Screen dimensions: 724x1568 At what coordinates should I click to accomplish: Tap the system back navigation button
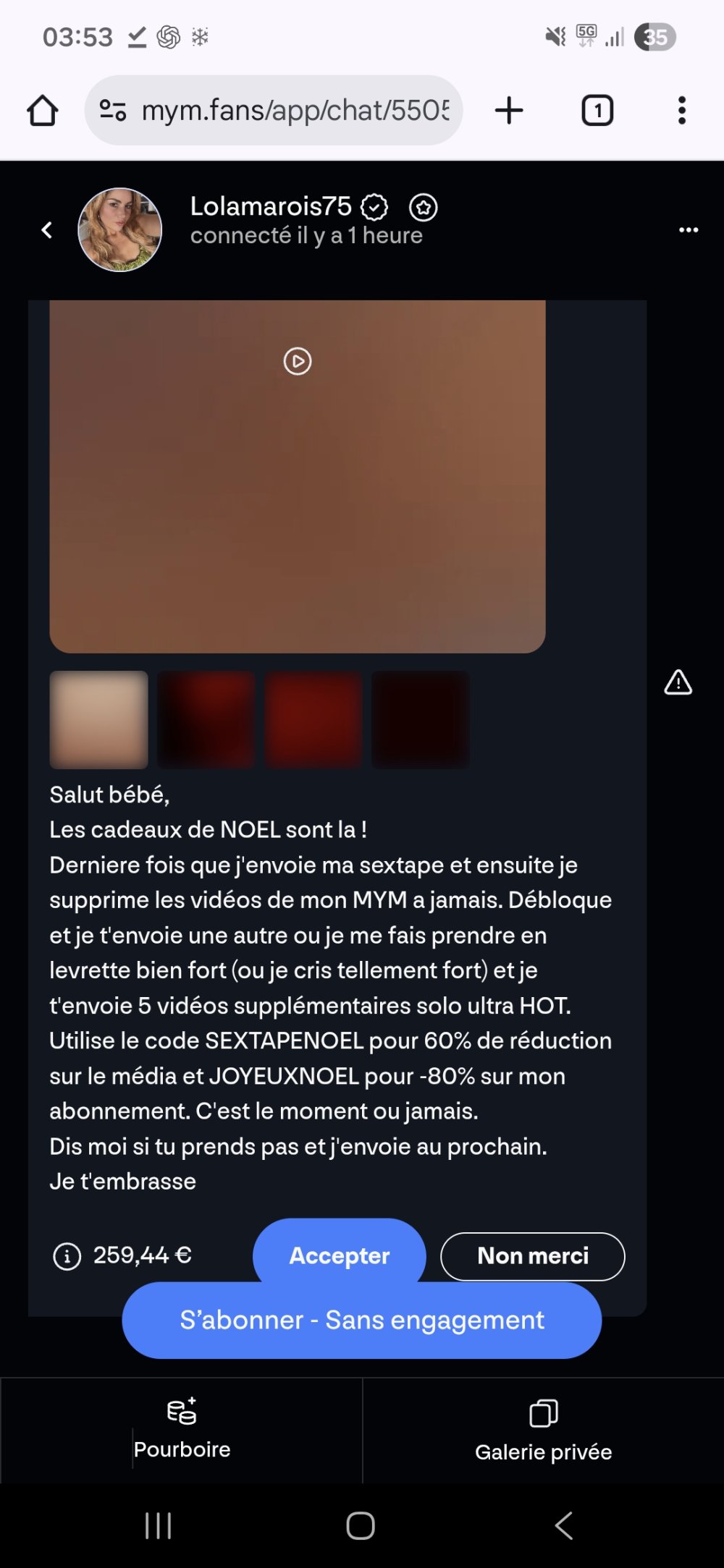(x=563, y=1525)
